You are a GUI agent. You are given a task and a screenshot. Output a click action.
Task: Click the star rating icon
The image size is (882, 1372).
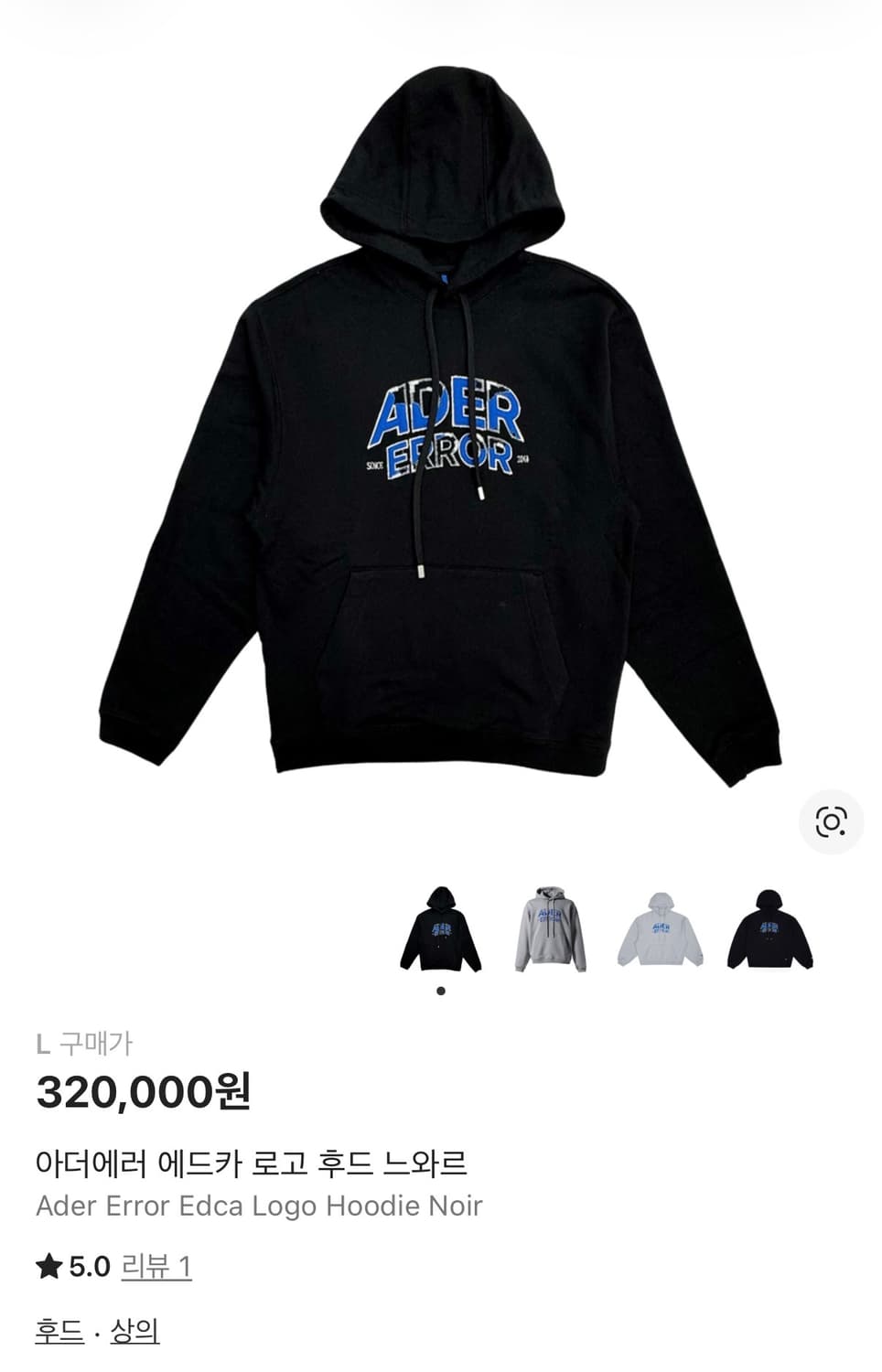(48, 1267)
